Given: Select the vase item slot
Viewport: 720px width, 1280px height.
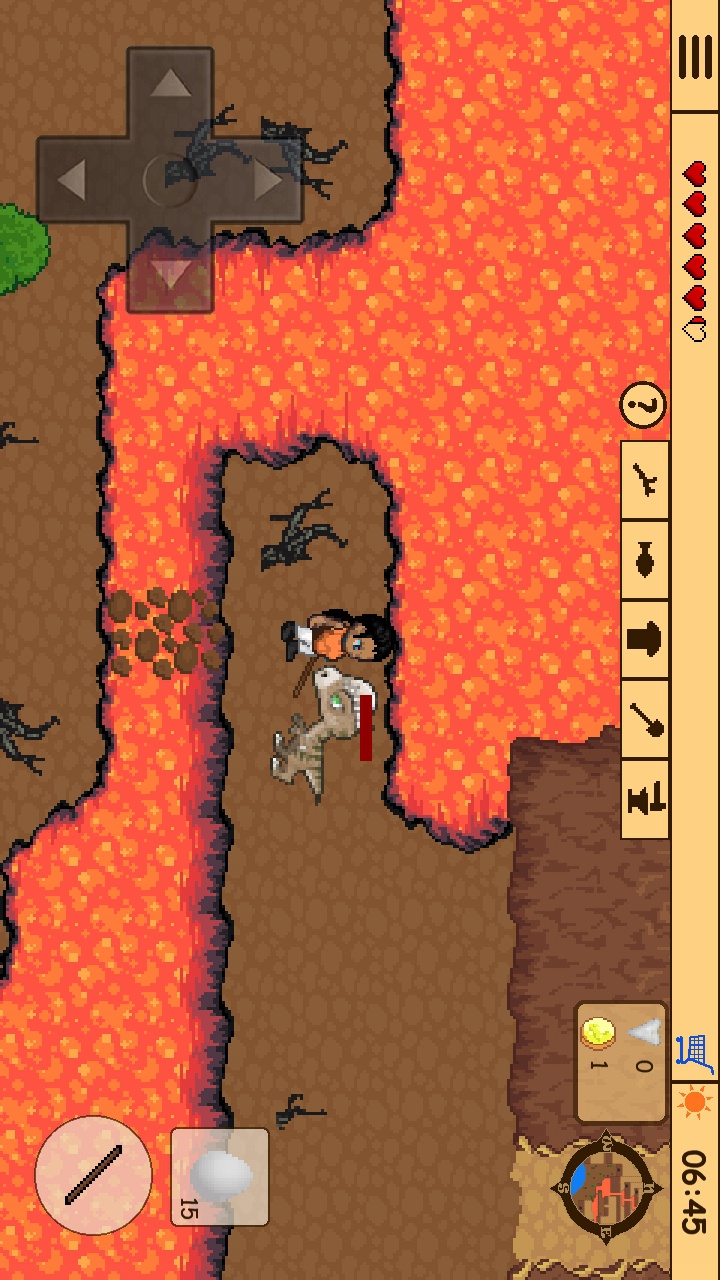Looking at the screenshot, I should tap(646, 561).
